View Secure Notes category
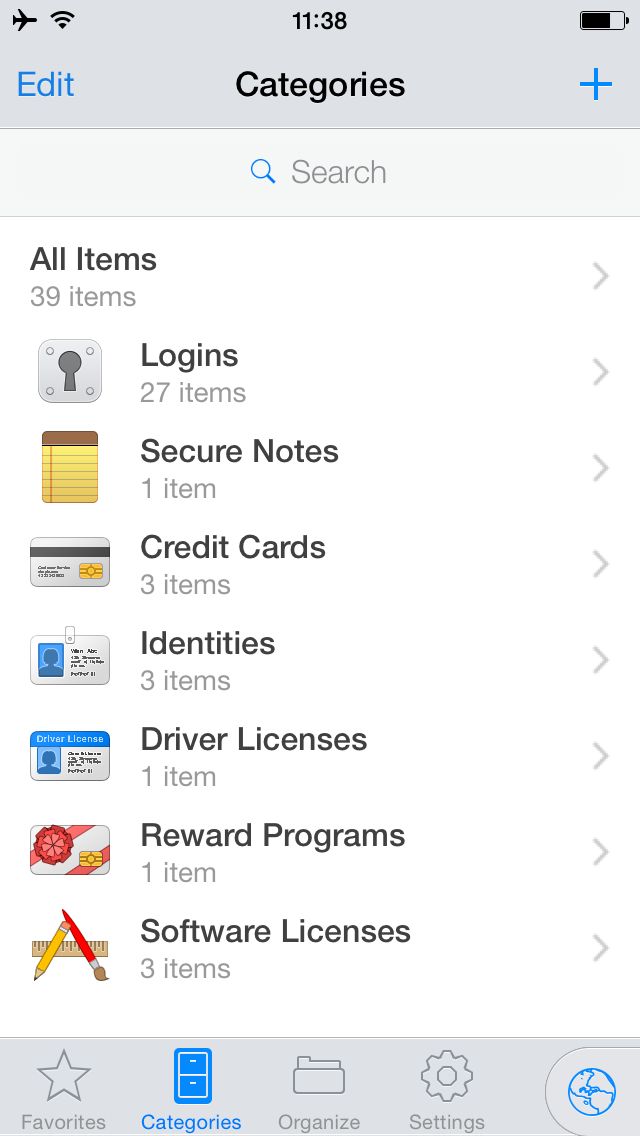Viewport: 640px width, 1136px height. tap(320, 468)
